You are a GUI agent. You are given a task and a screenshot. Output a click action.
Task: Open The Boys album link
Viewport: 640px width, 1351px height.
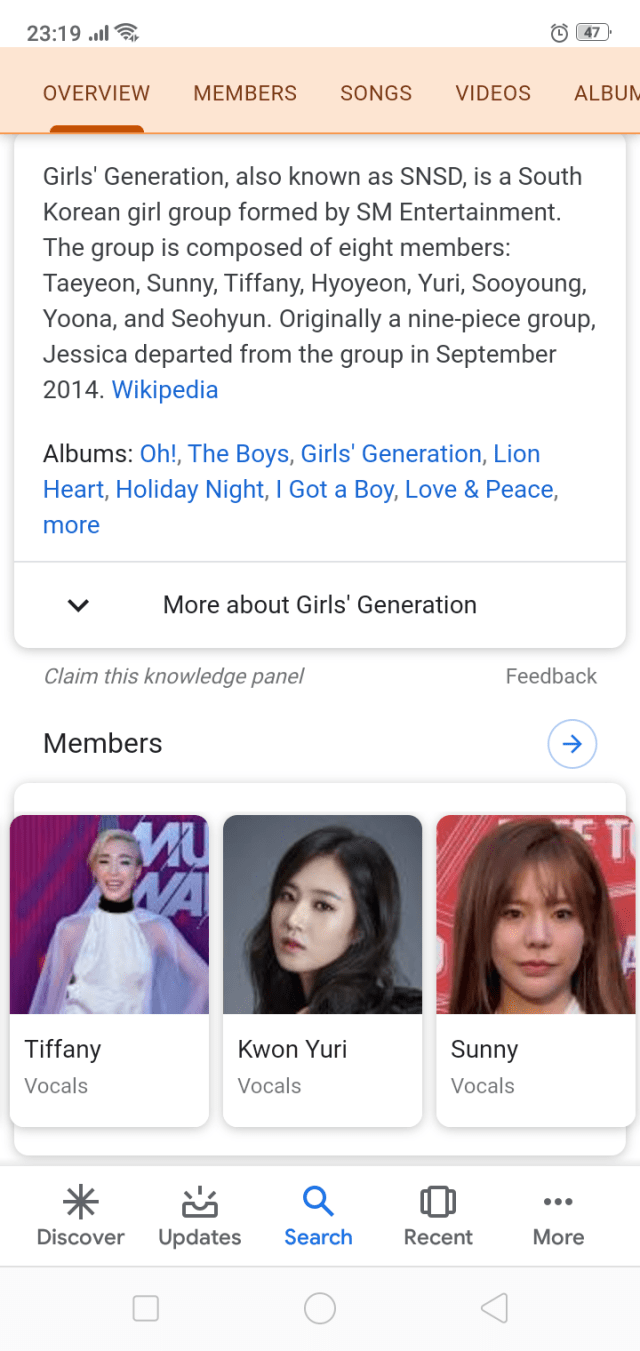238,454
